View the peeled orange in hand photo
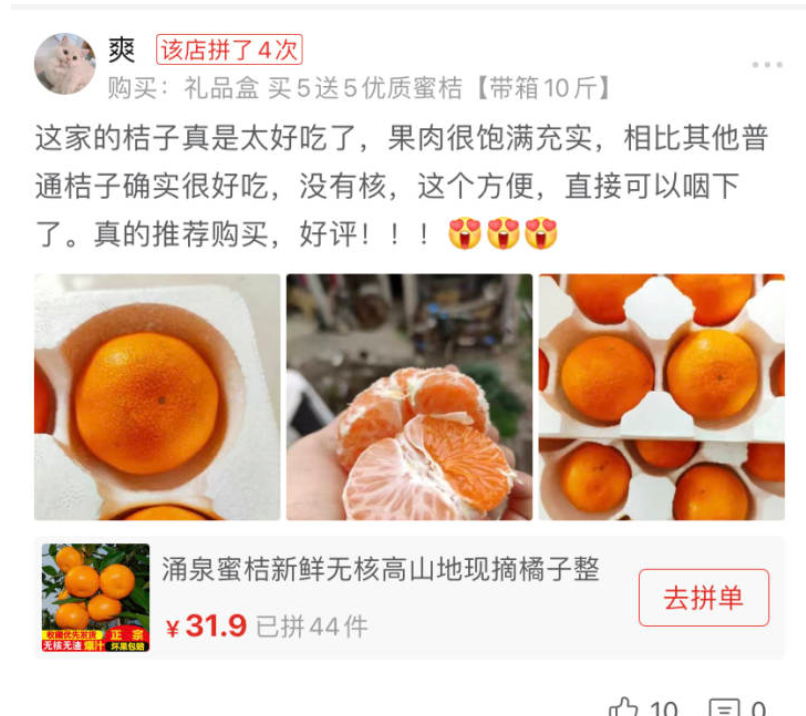806x716 pixels. point(409,397)
